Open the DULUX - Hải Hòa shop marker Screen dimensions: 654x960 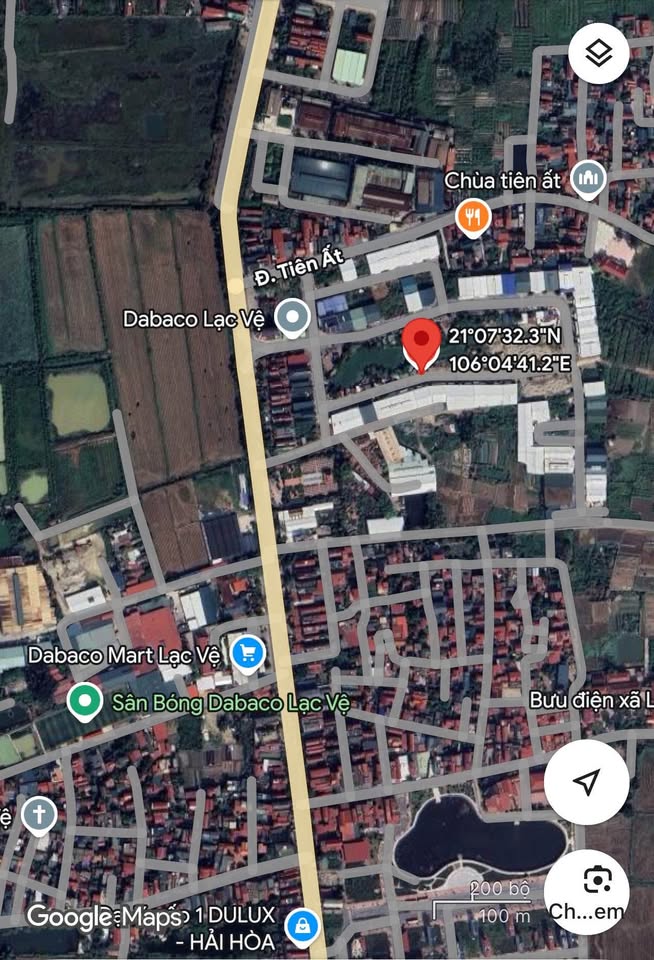pos(300,927)
